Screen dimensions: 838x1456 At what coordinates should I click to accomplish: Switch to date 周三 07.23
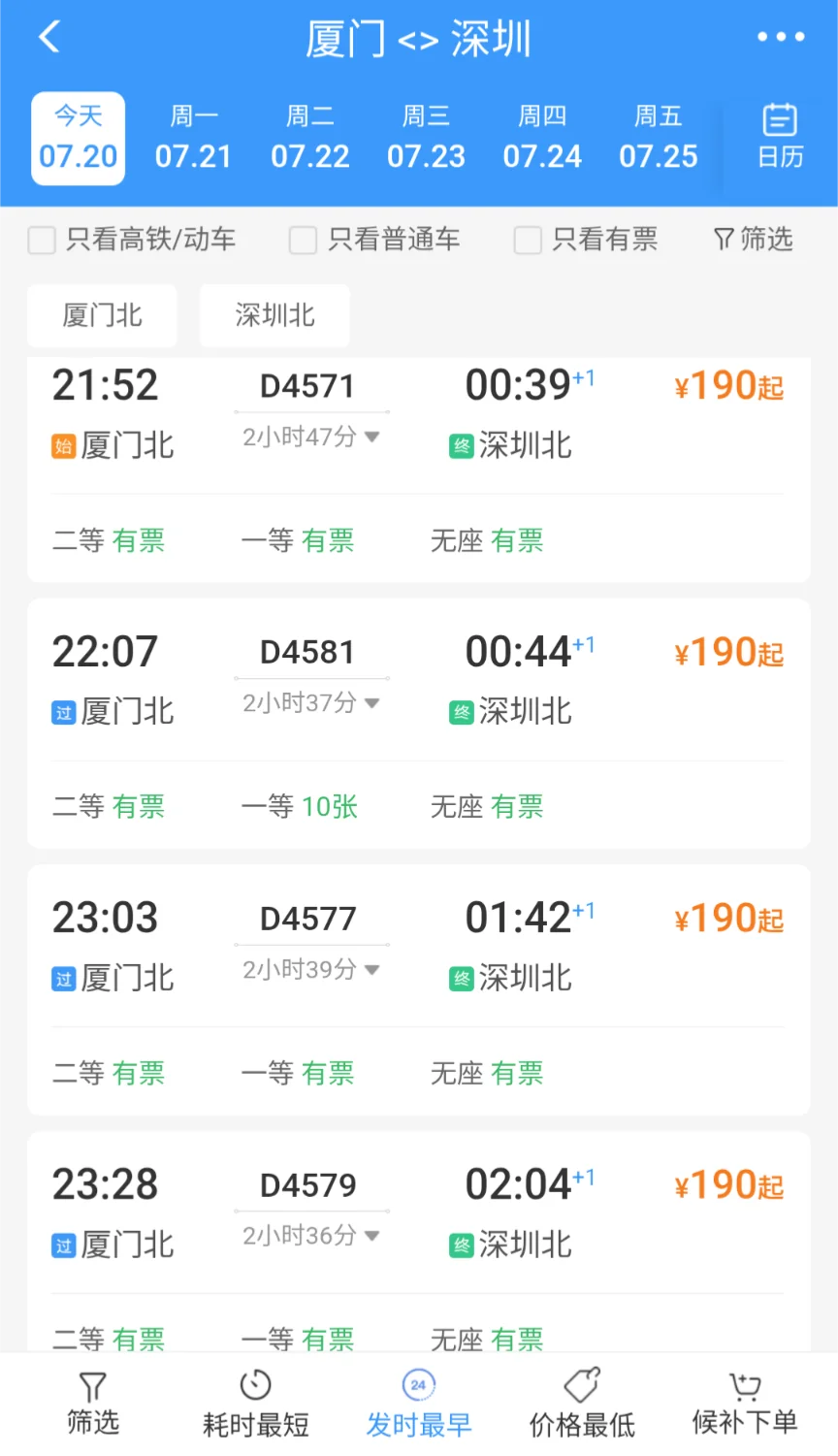[426, 139]
